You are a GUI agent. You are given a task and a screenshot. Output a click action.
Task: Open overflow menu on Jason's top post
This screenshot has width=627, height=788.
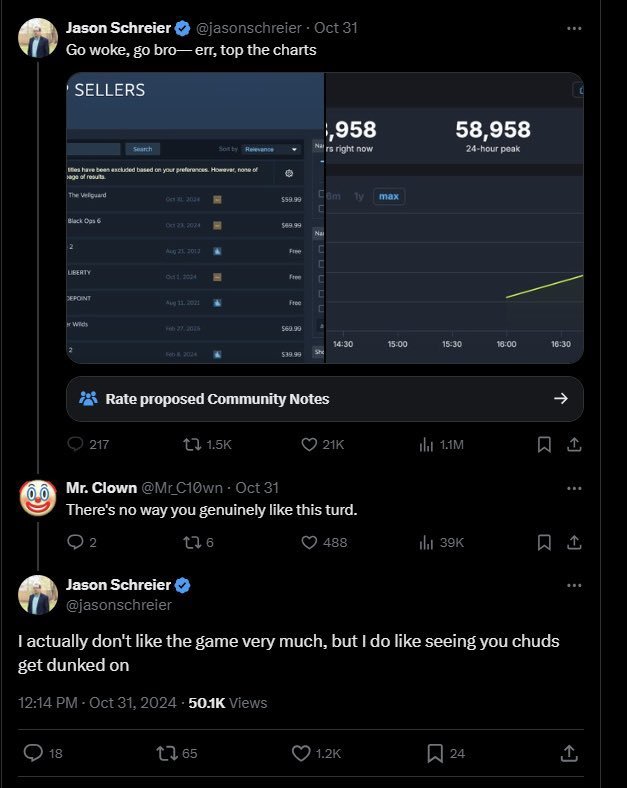point(574,28)
